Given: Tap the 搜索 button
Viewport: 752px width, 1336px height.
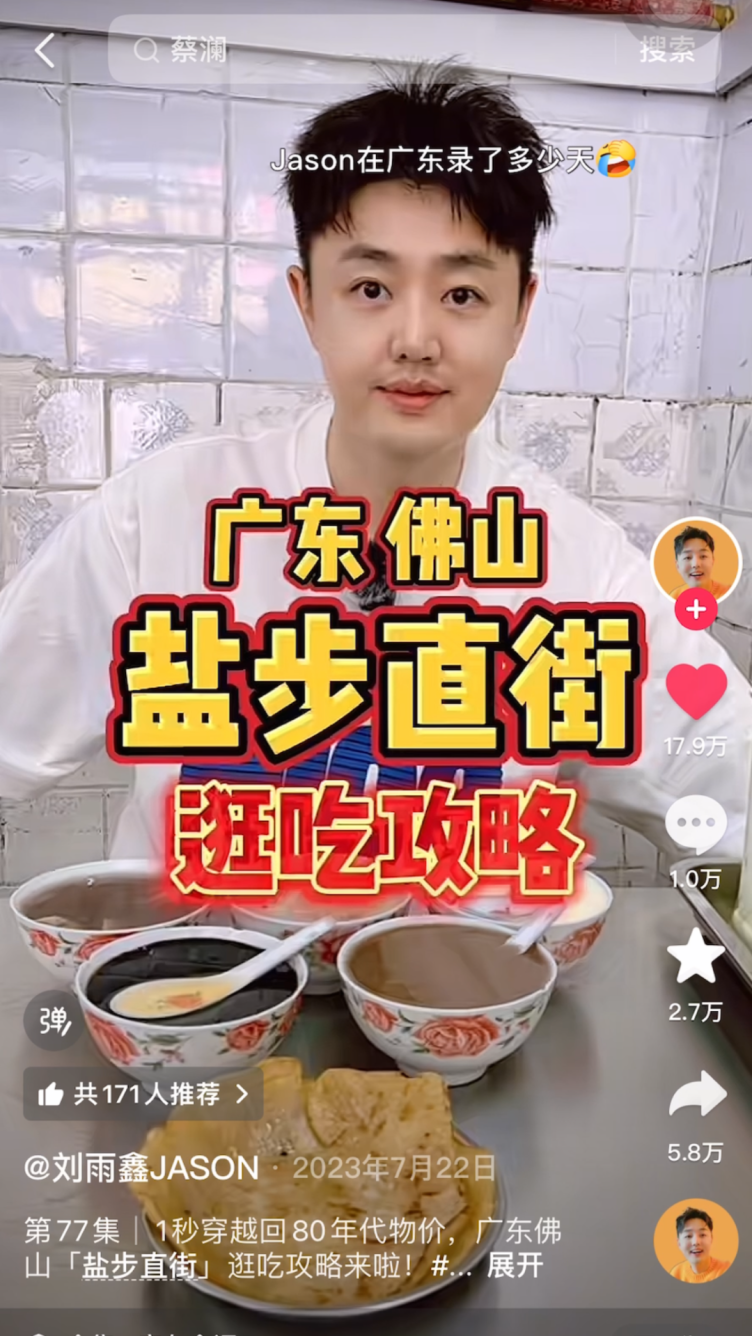Looking at the screenshot, I should [x=667, y=50].
